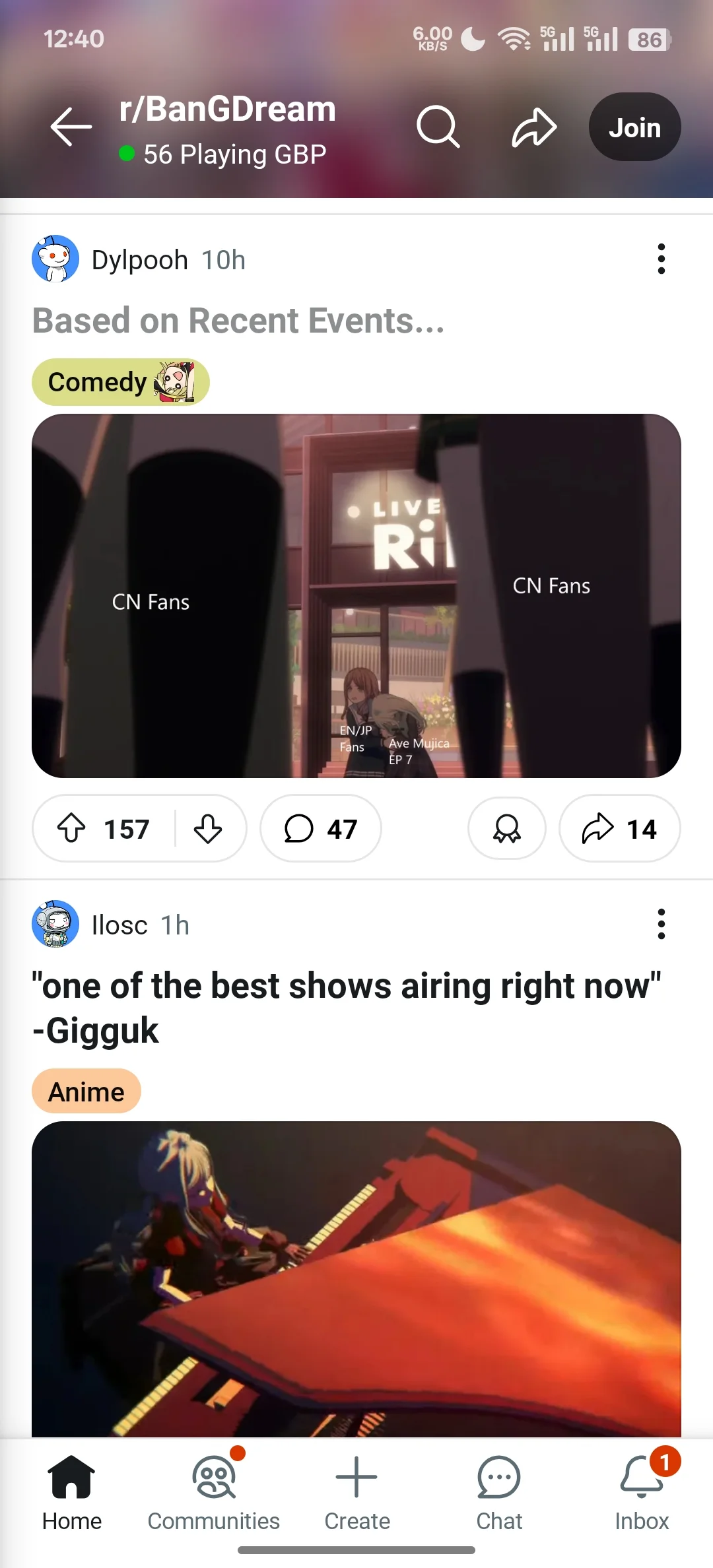The image size is (713, 1568).
Task: Open overflow menu on Ilosc's post
Action: pos(661,924)
